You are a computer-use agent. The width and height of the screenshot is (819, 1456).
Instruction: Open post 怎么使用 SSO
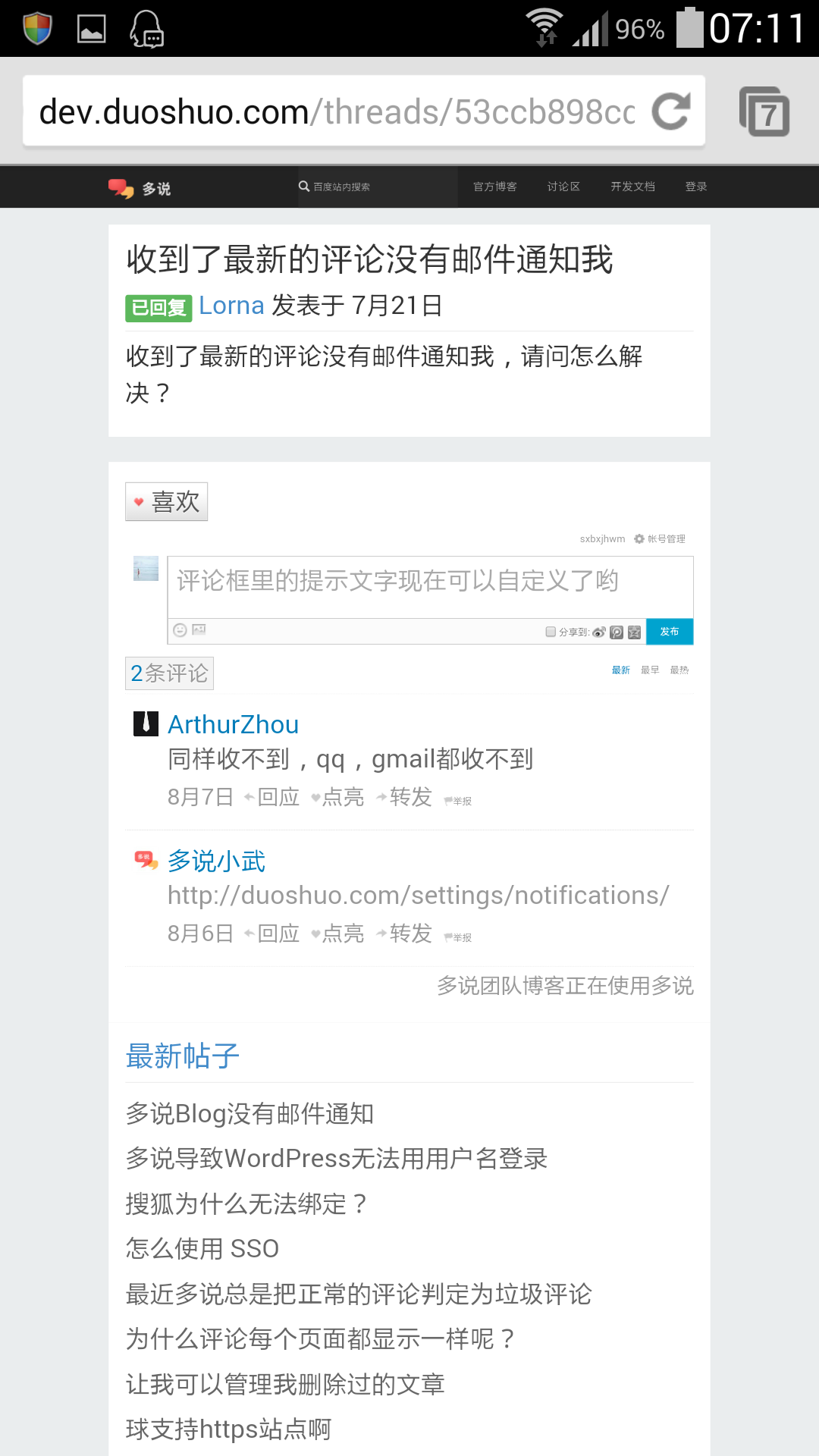[202, 1249]
